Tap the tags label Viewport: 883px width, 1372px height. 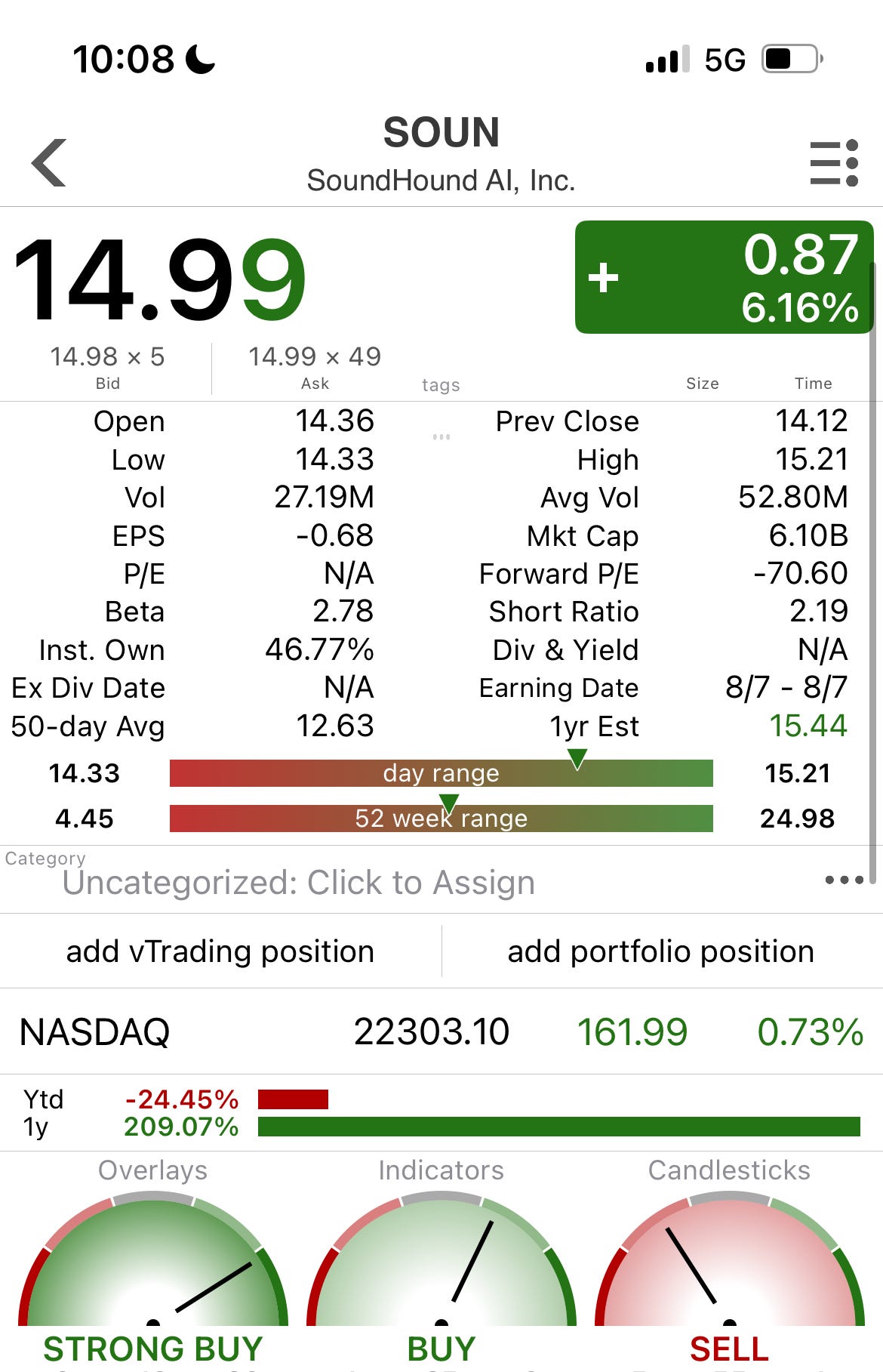coord(441,385)
